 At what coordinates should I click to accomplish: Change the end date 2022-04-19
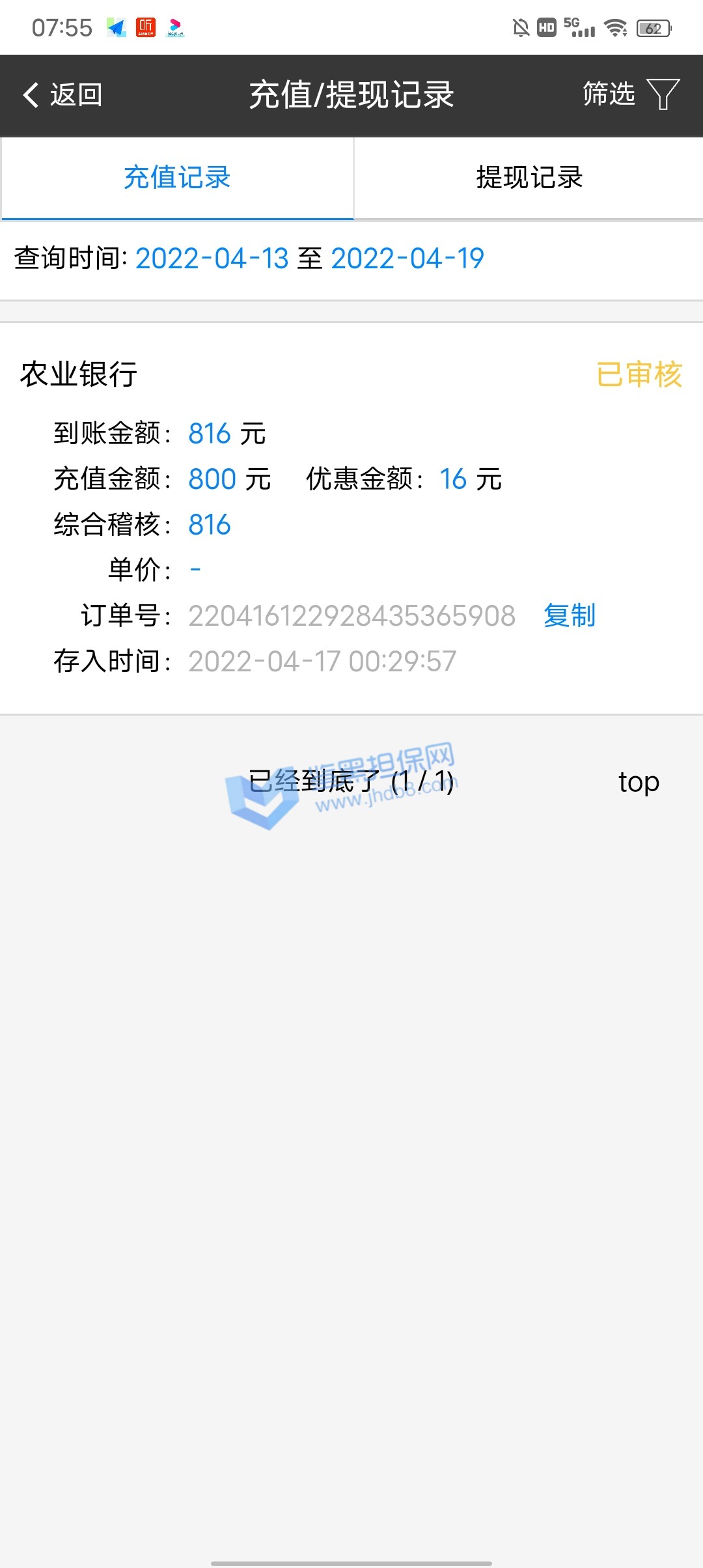407,259
